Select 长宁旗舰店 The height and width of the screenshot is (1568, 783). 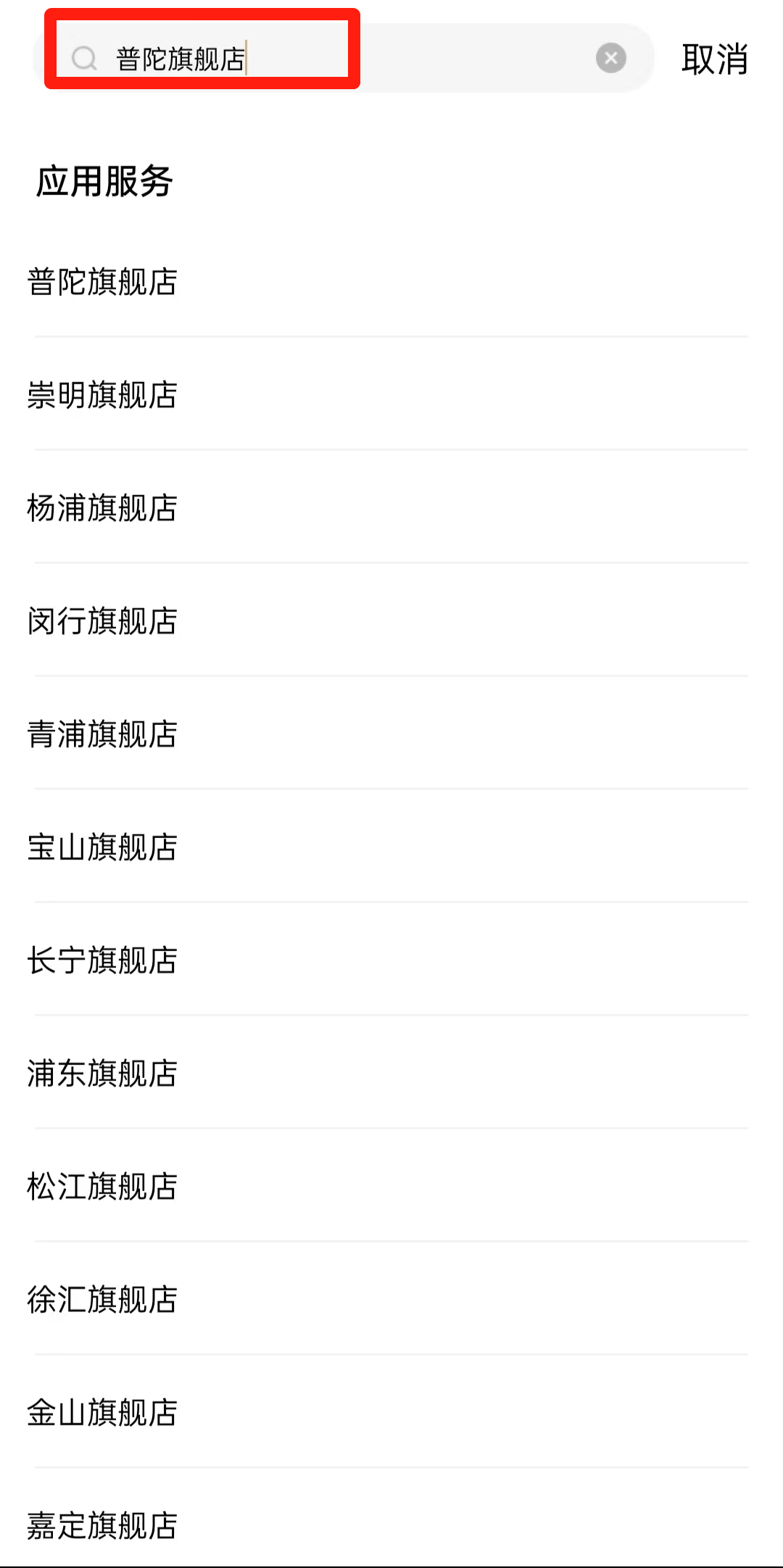(103, 961)
